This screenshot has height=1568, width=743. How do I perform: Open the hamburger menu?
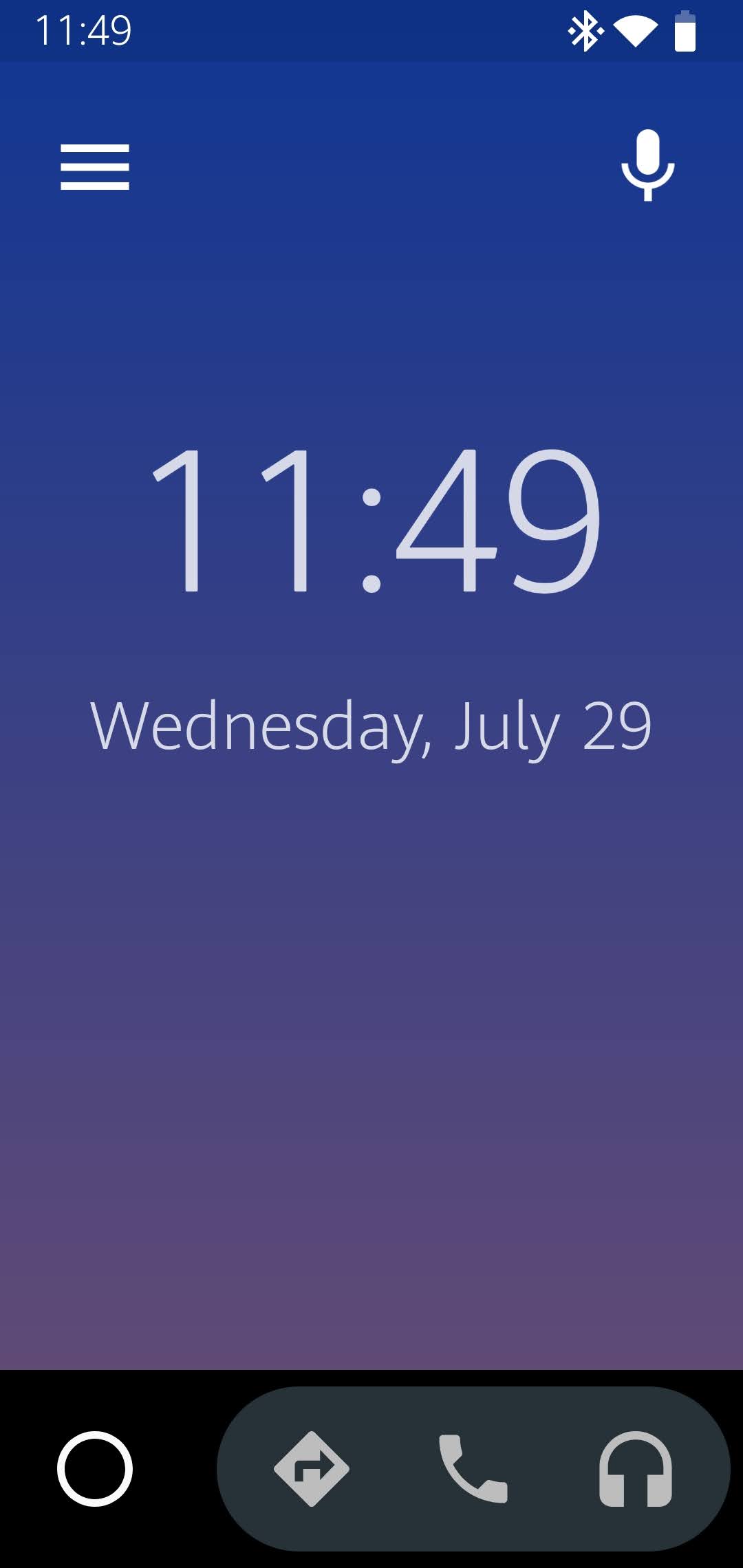95,167
